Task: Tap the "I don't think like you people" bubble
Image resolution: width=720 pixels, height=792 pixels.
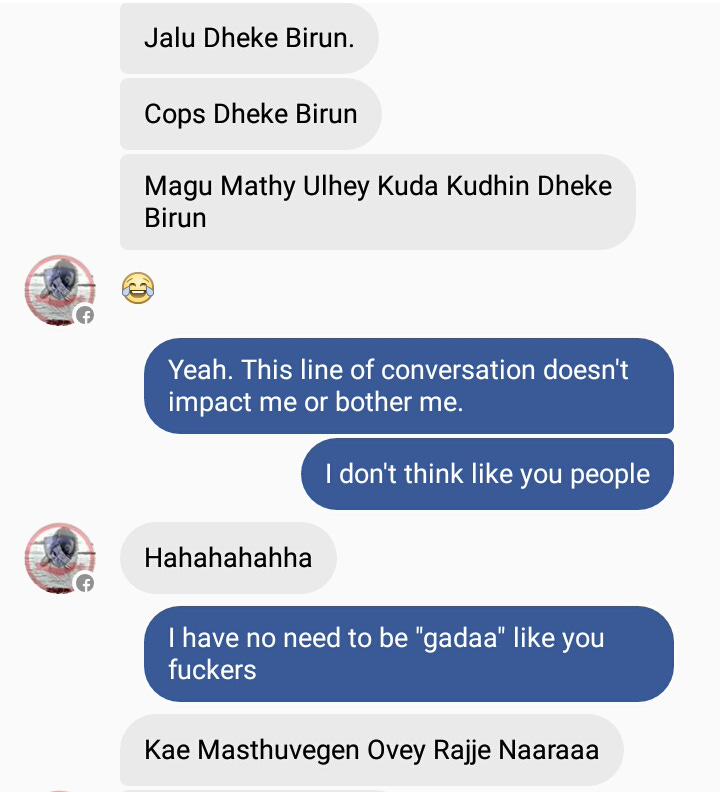Action: pyautogui.click(x=487, y=474)
